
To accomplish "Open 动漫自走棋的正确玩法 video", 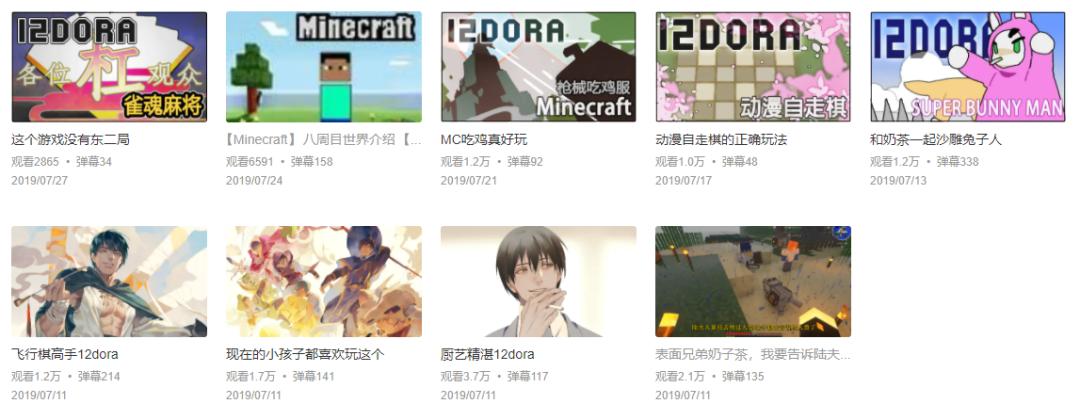I will 753,67.
